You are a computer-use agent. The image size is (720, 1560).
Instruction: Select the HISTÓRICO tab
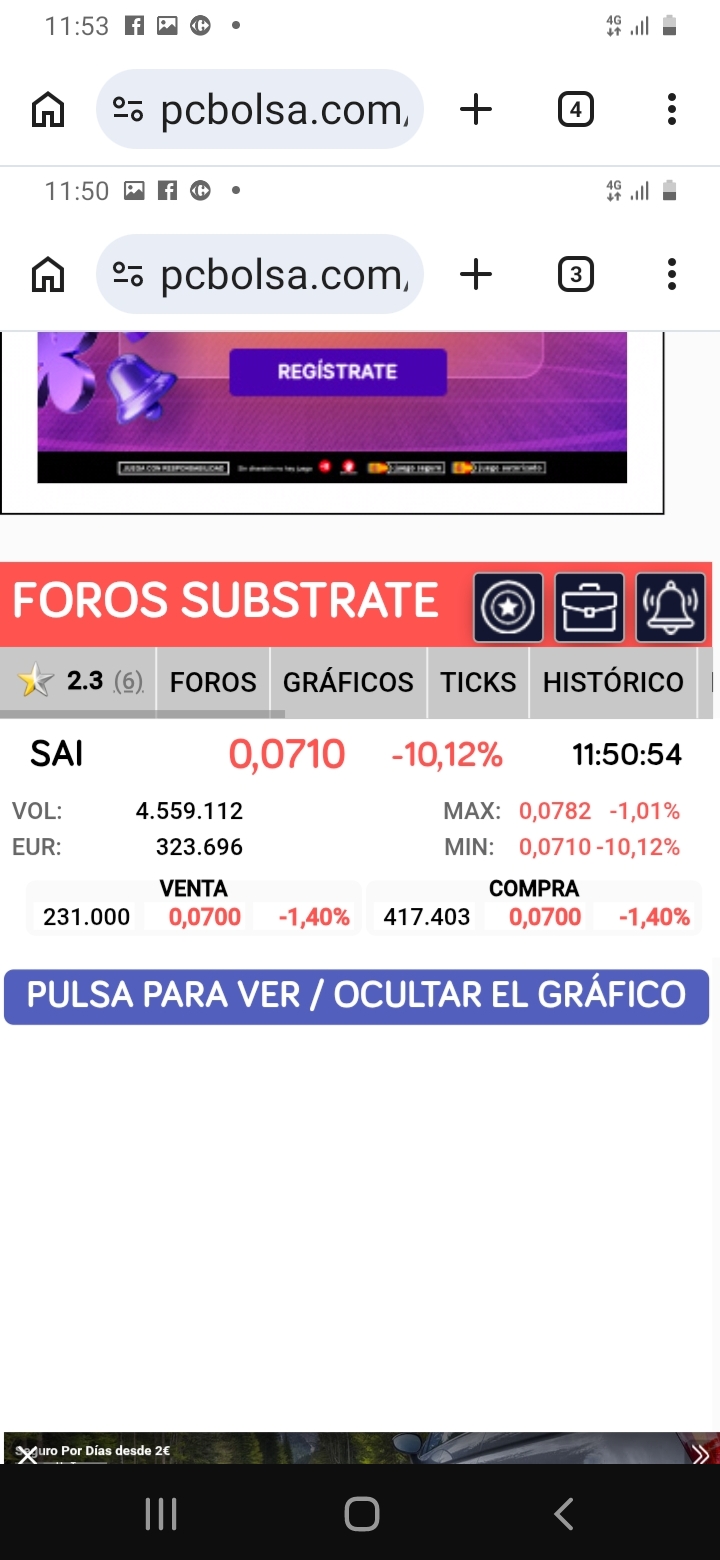tap(613, 682)
